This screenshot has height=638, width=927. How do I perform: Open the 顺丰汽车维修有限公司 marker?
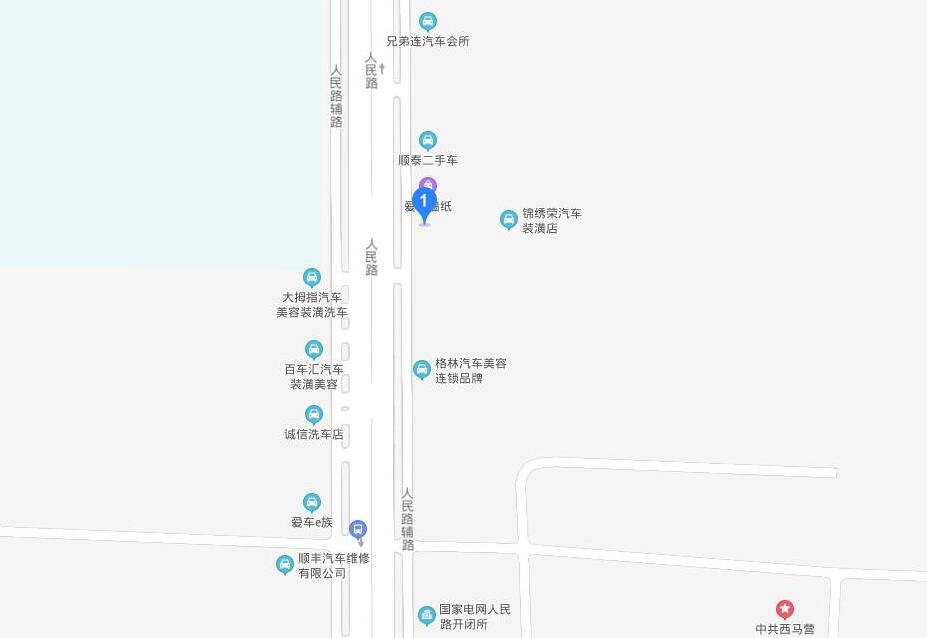[x=285, y=565]
